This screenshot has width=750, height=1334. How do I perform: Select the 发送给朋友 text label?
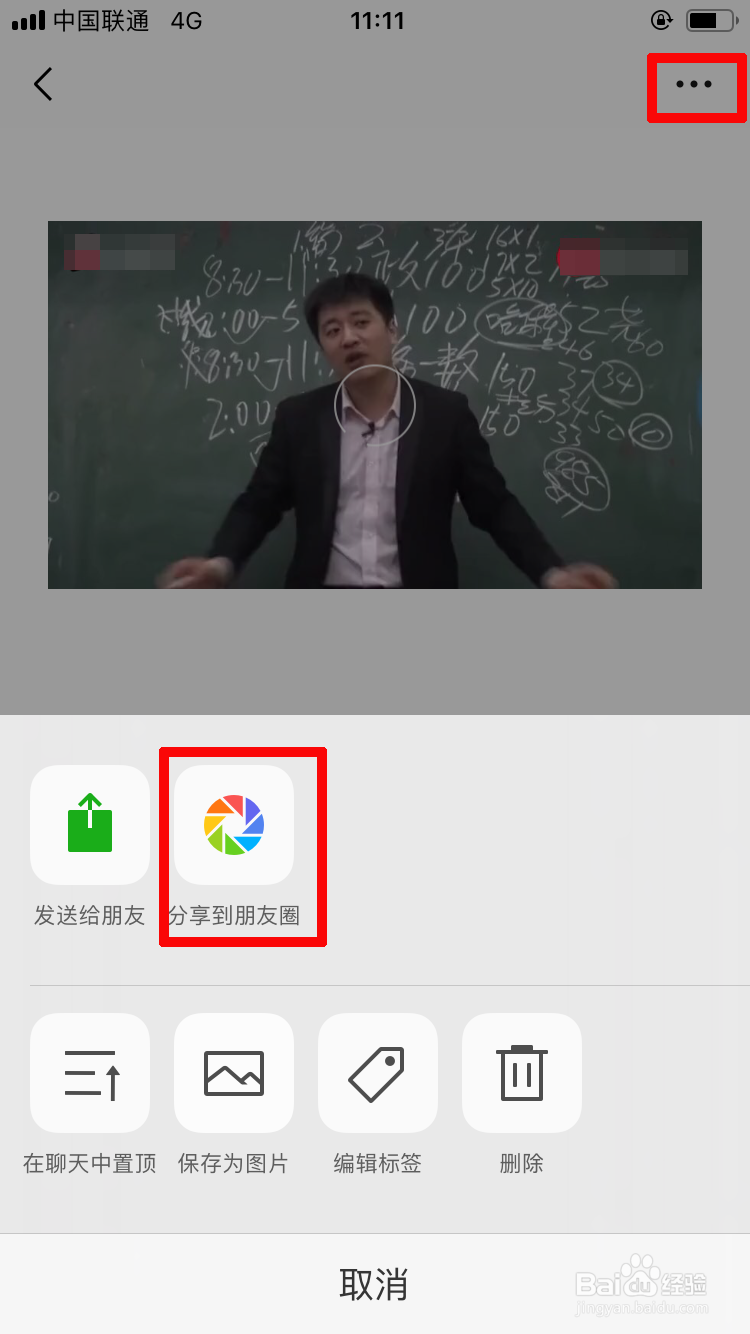(90, 915)
